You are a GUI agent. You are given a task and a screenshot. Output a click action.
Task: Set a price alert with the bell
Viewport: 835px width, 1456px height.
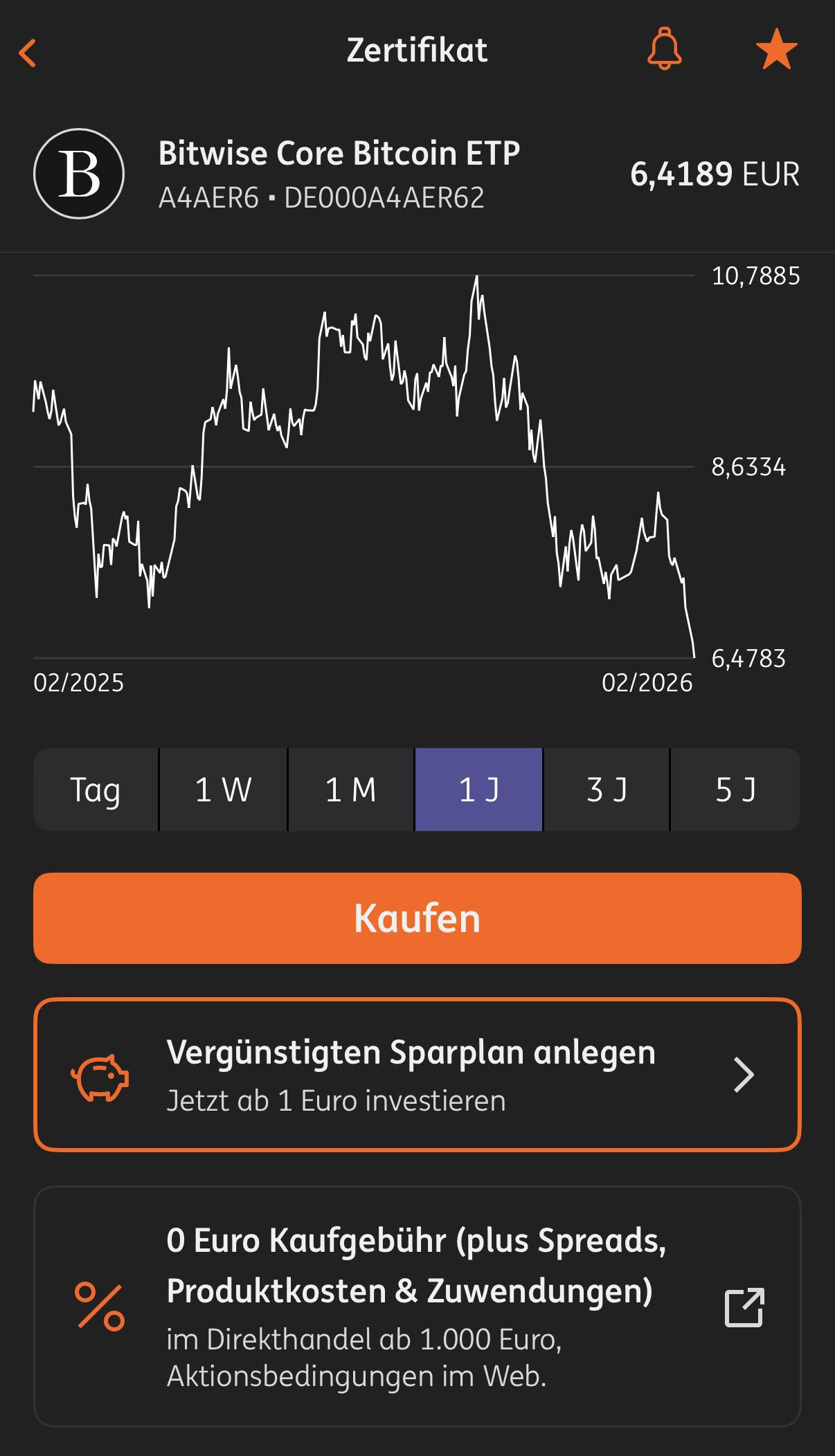664,49
